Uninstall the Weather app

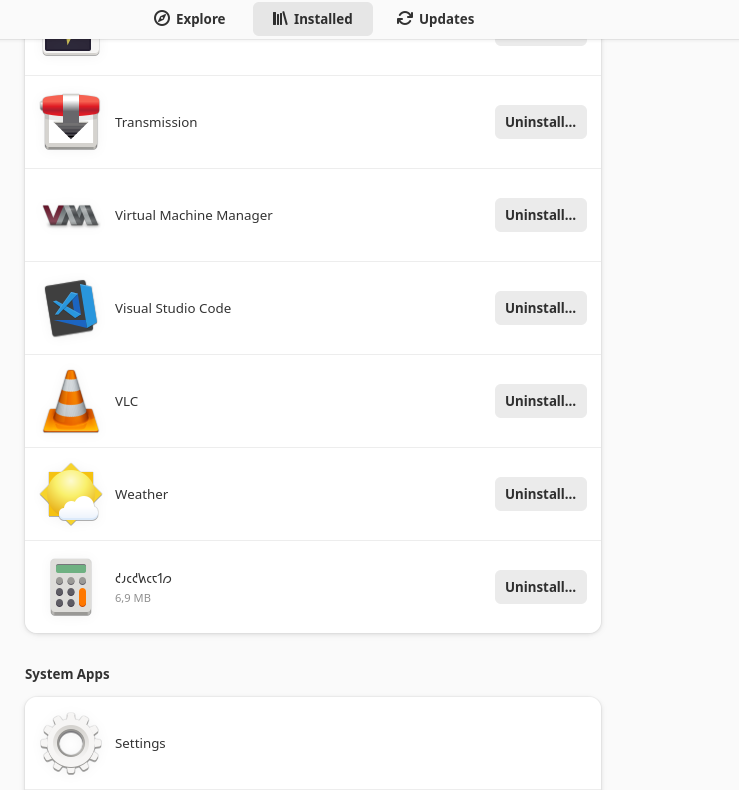[x=540, y=494]
